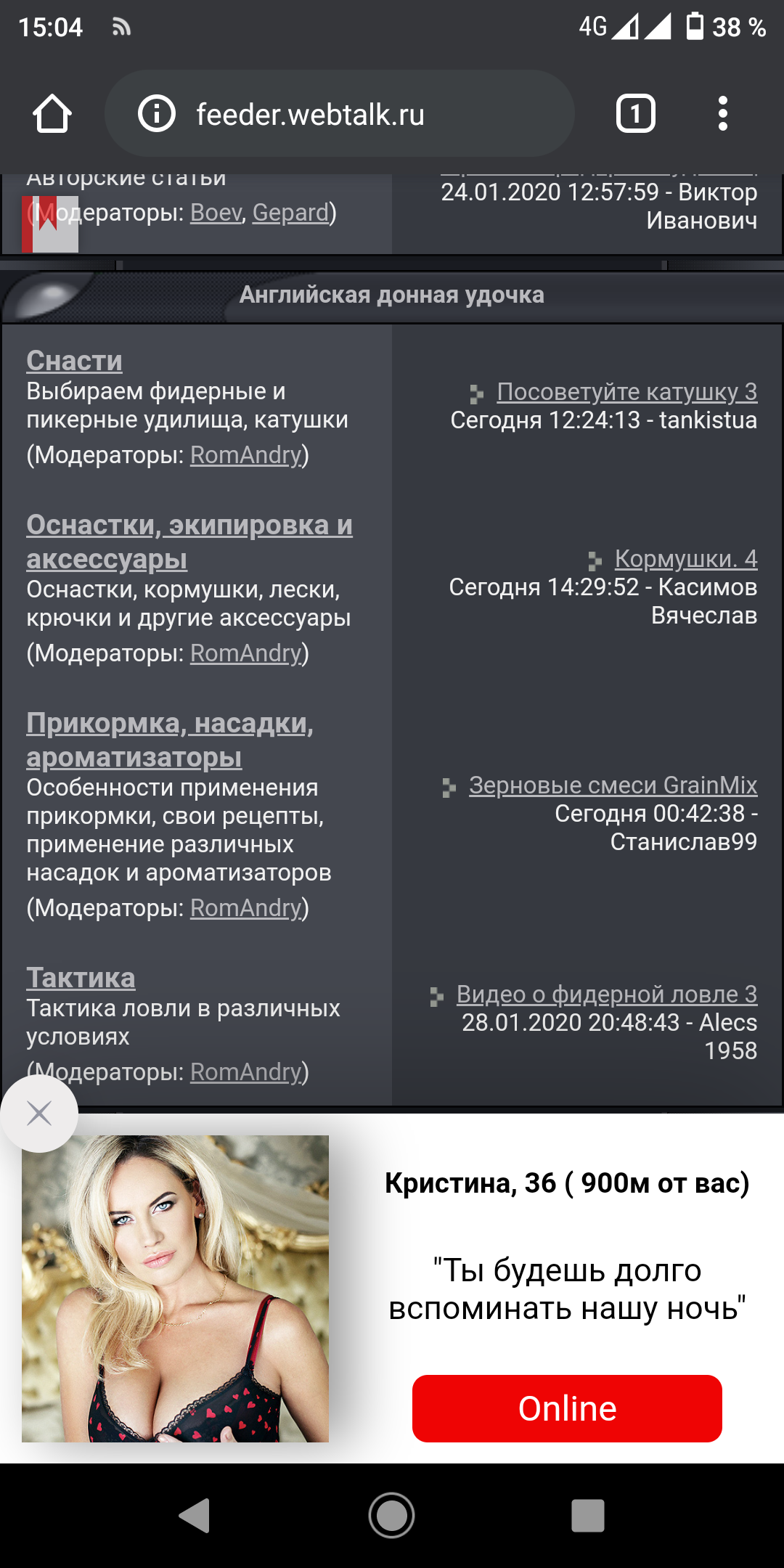View moderator Boev's profile
The height and width of the screenshot is (1568, 784).
[x=216, y=213]
